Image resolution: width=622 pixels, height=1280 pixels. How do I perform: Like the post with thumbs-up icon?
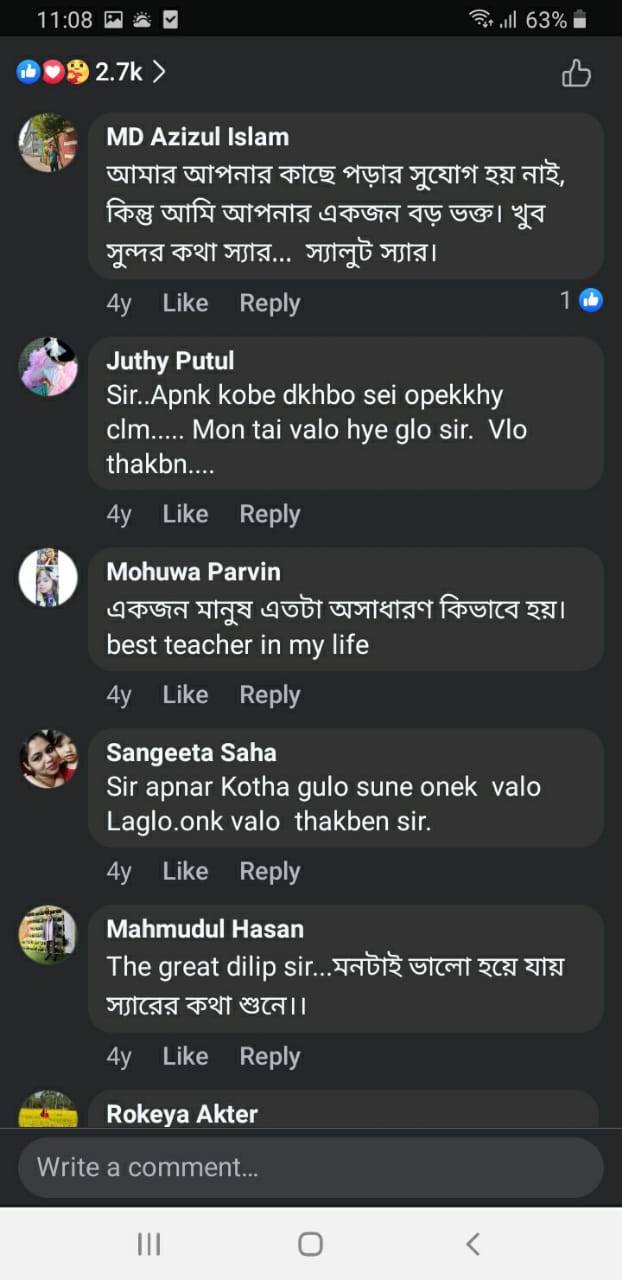[x=576, y=73]
